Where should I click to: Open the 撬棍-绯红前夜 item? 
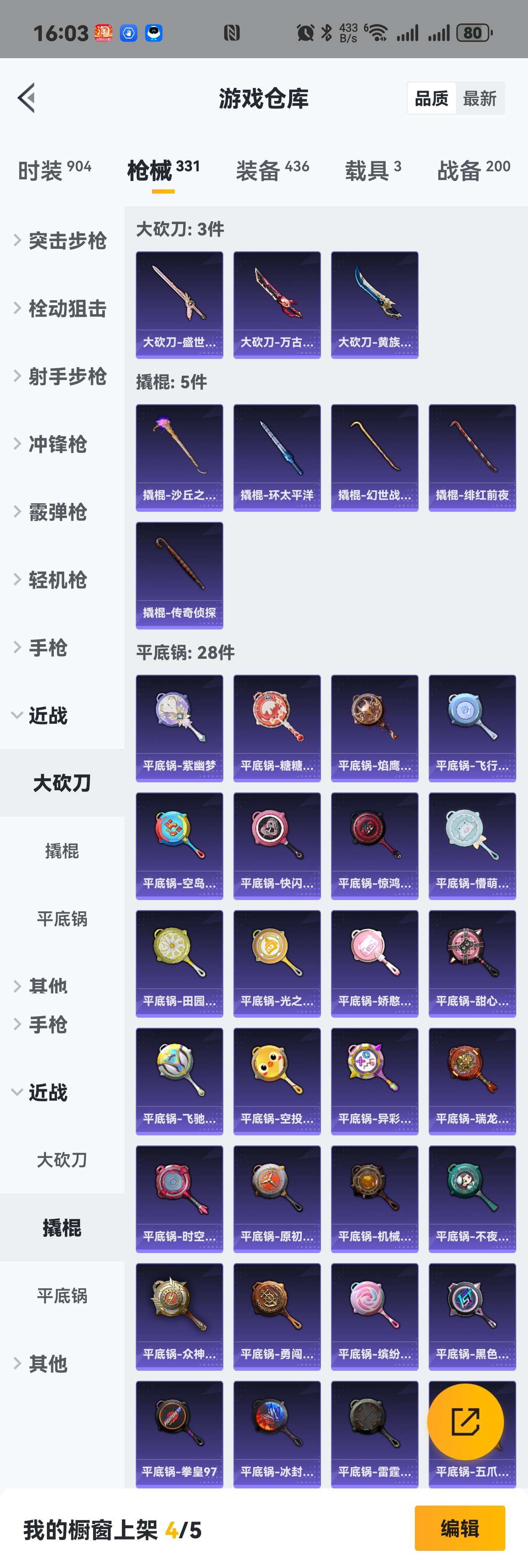(472, 457)
